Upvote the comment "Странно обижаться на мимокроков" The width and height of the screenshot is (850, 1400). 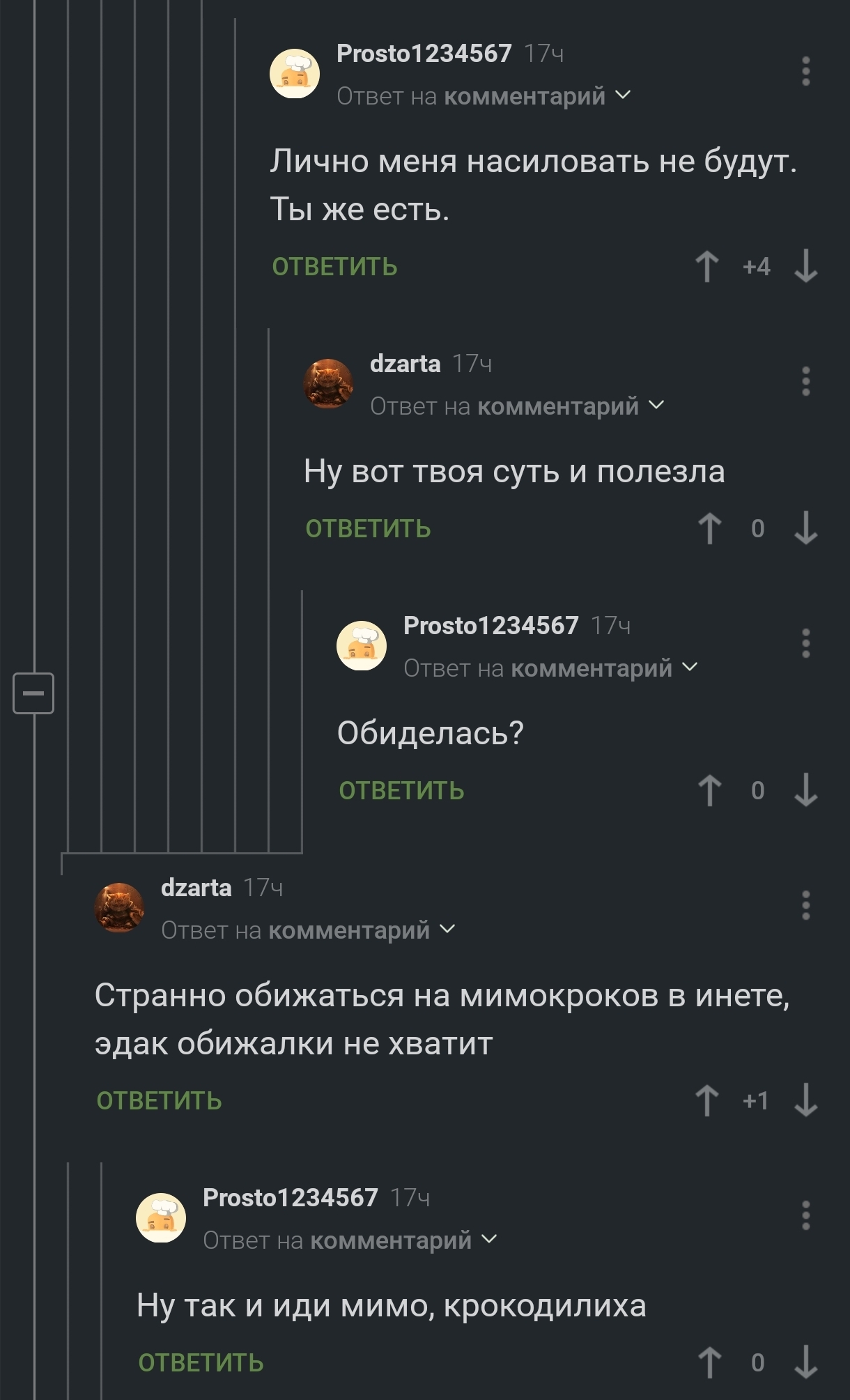pos(707,1100)
